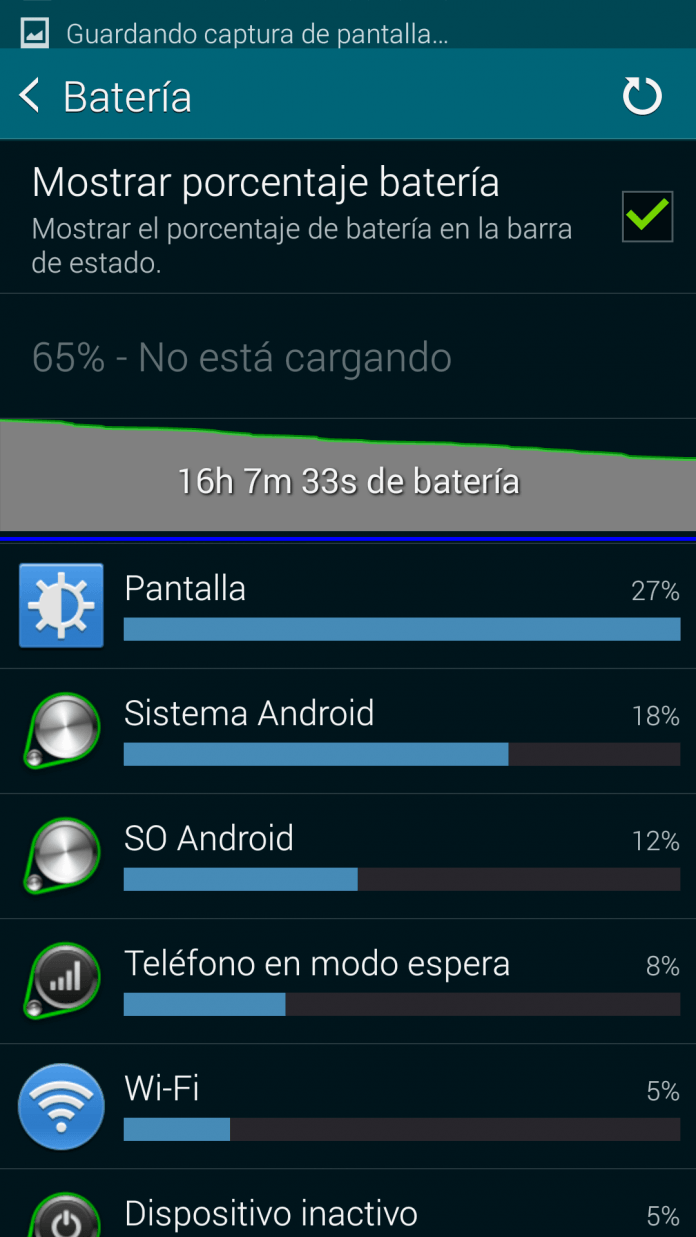Refresh battery usage statistics
The width and height of the screenshot is (696, 1237).
(x=641, y=97)
